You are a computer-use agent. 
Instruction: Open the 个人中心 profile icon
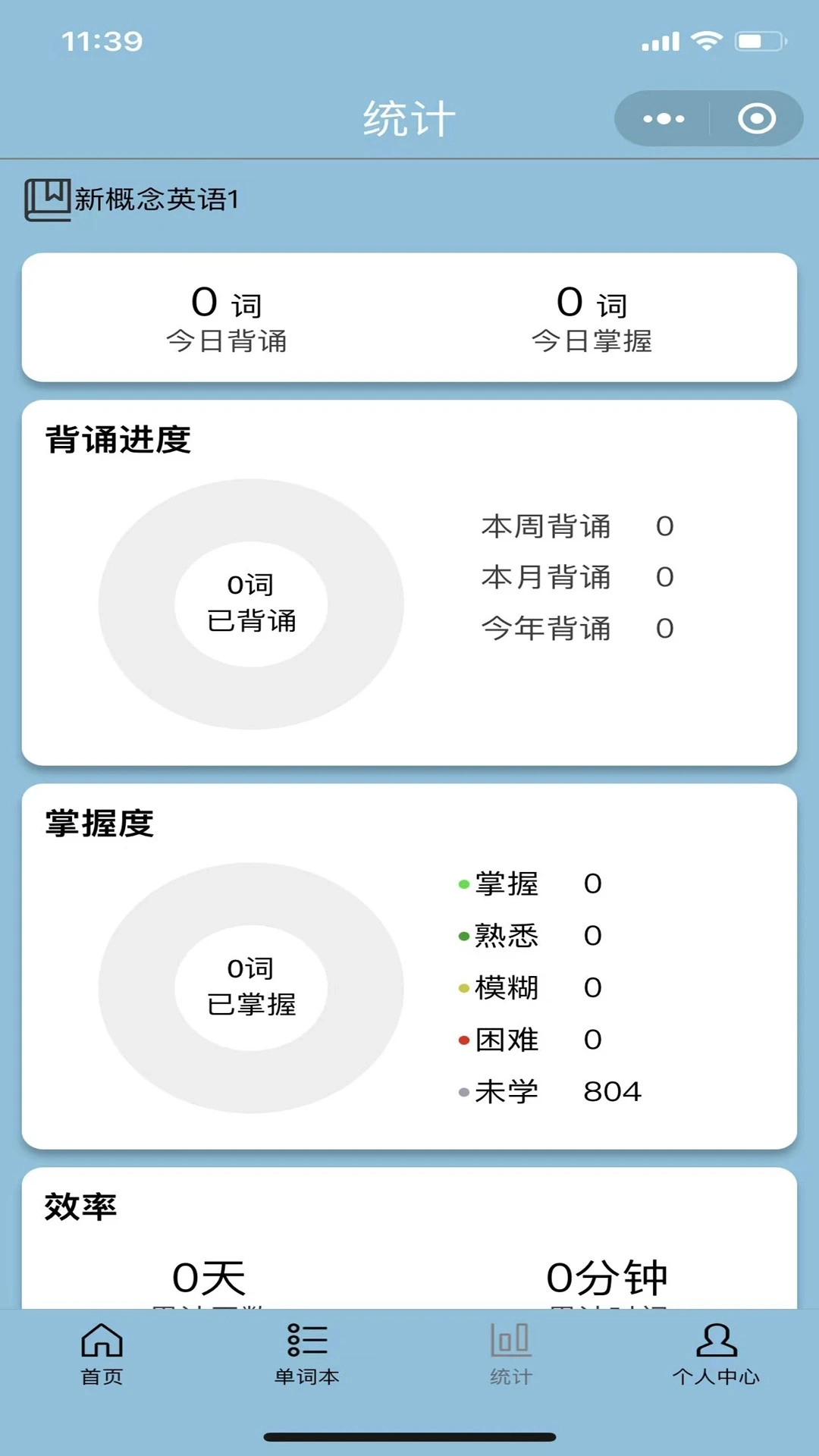[716, 1341]
